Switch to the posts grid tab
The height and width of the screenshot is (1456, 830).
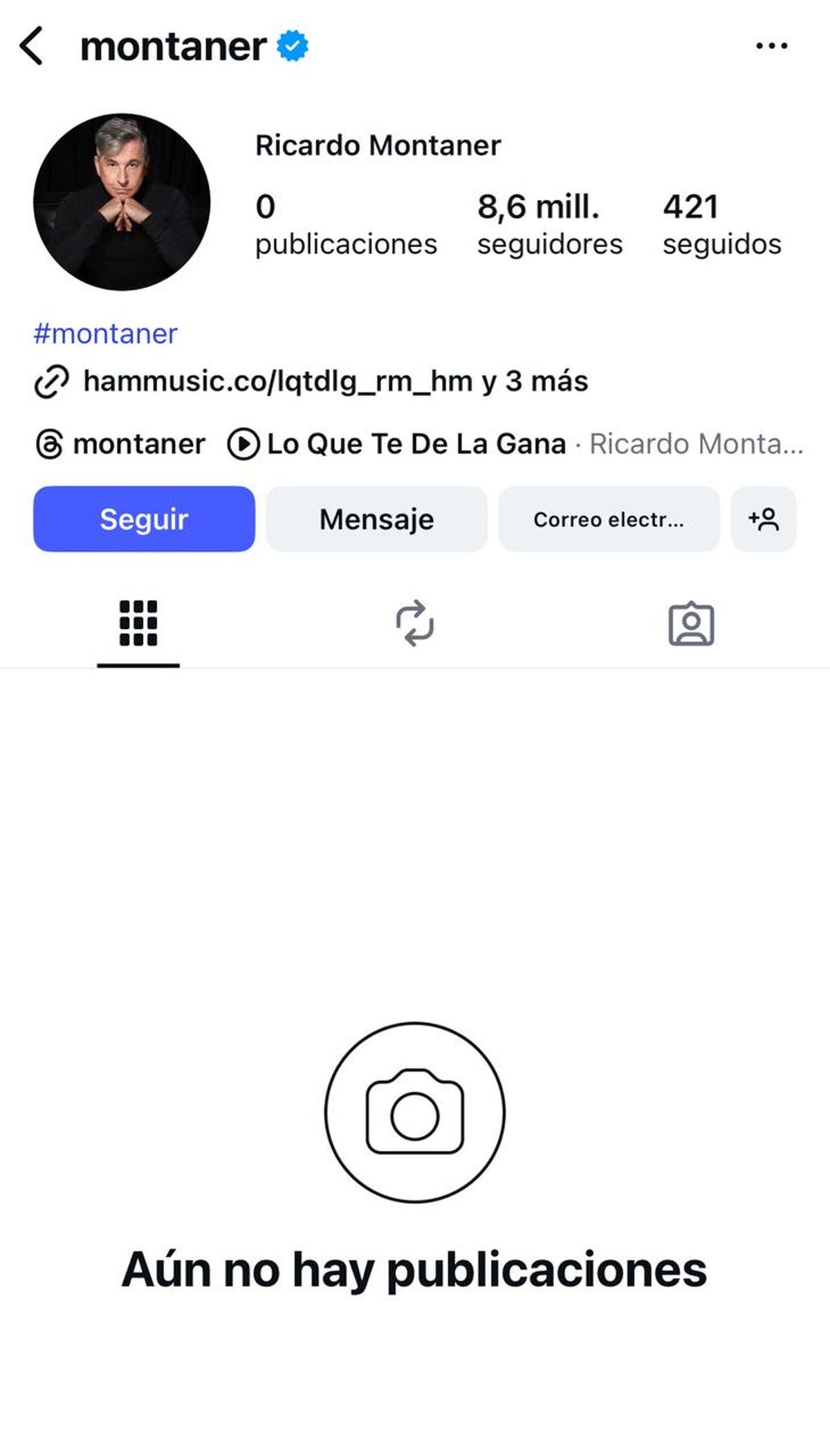[x=138, y=623]
